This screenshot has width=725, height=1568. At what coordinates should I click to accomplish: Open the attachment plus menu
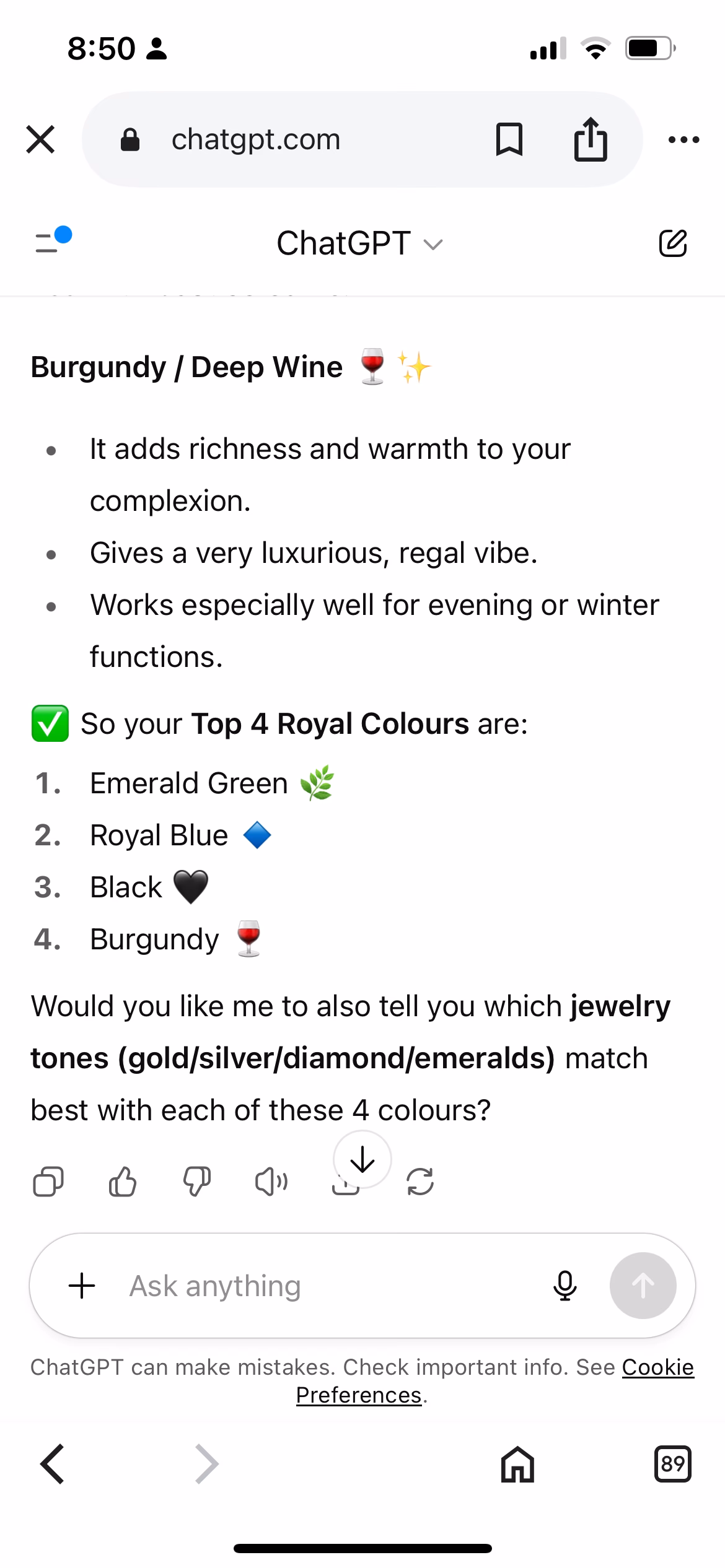tap(82, 1286)
